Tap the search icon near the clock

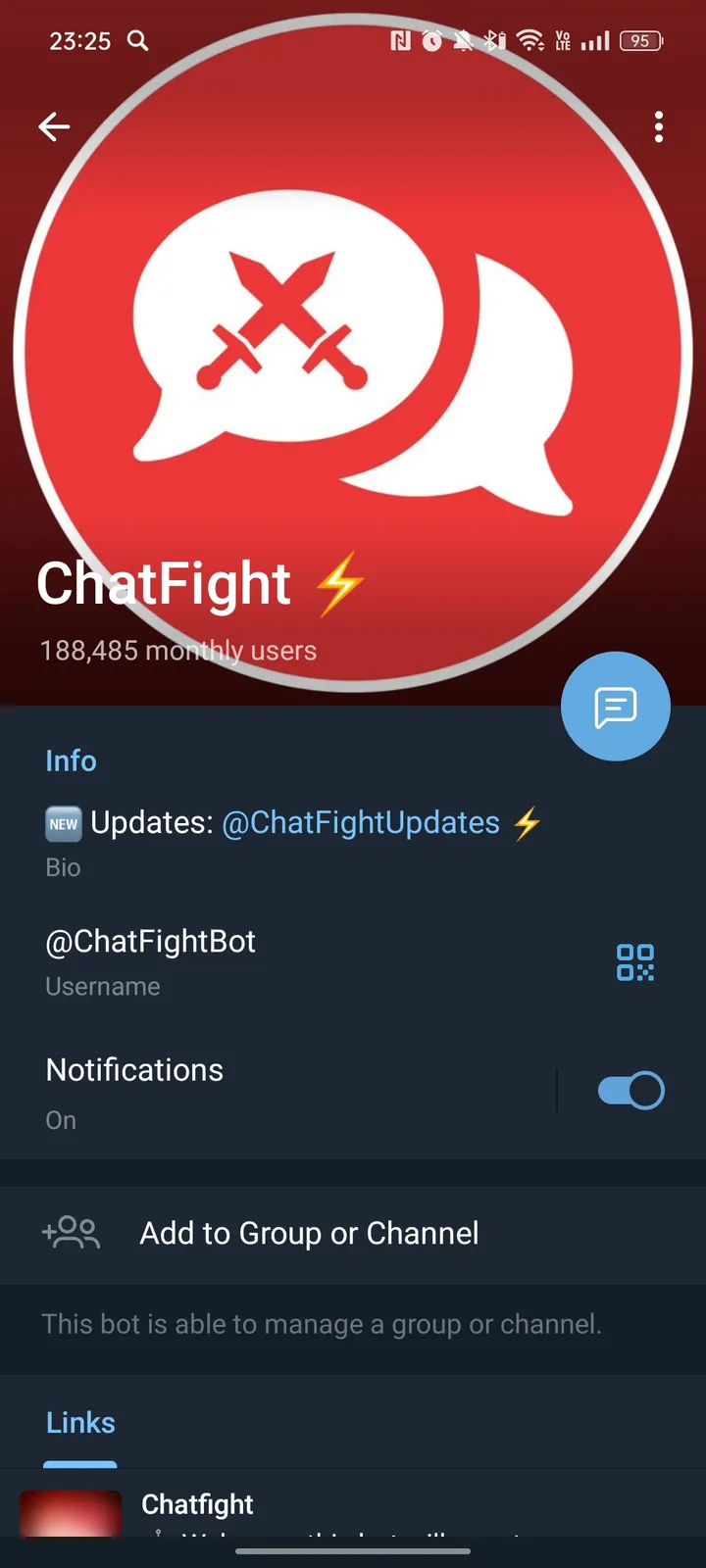[x=138, y=41]
